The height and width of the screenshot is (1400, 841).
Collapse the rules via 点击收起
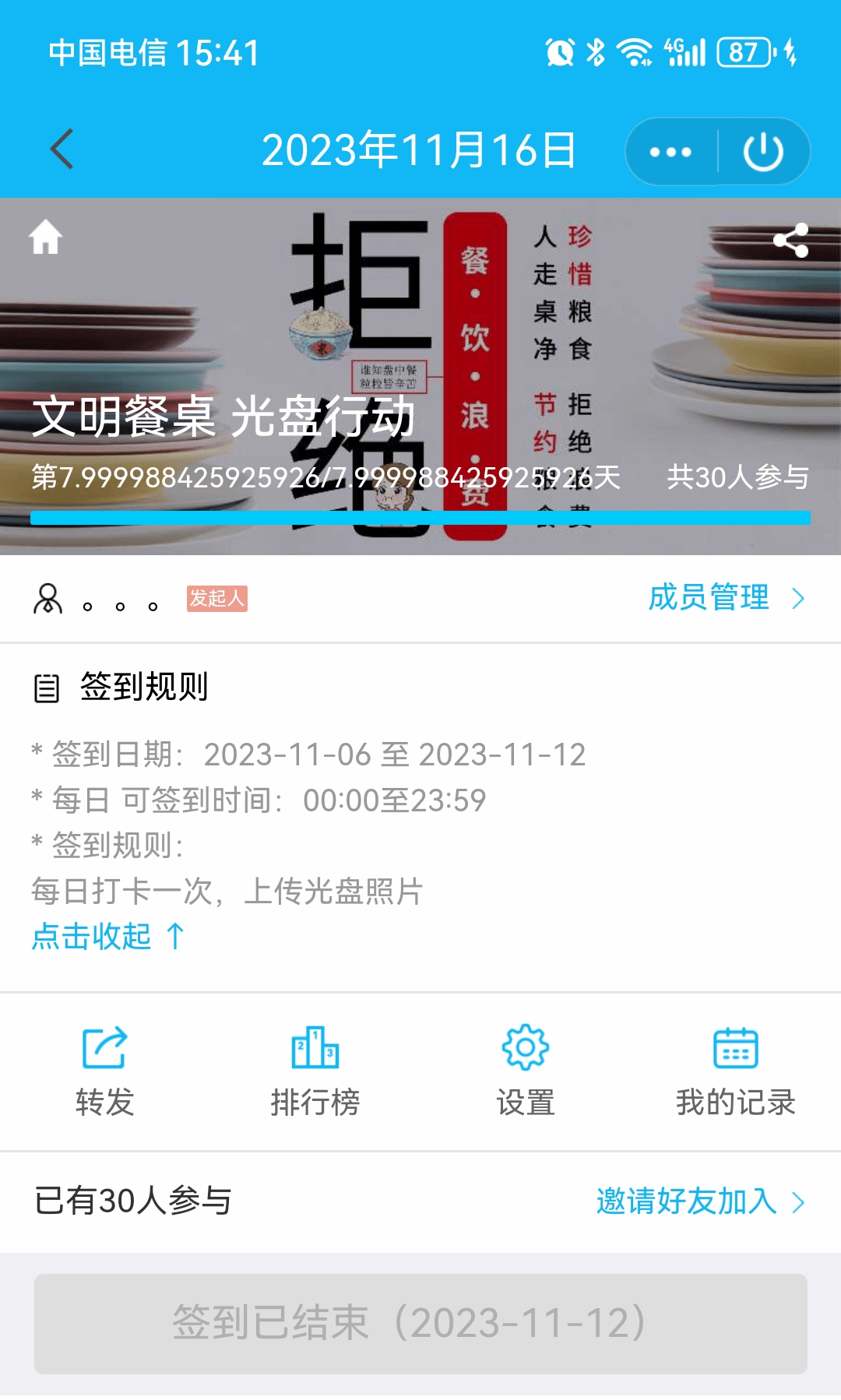tap(107, 936)
